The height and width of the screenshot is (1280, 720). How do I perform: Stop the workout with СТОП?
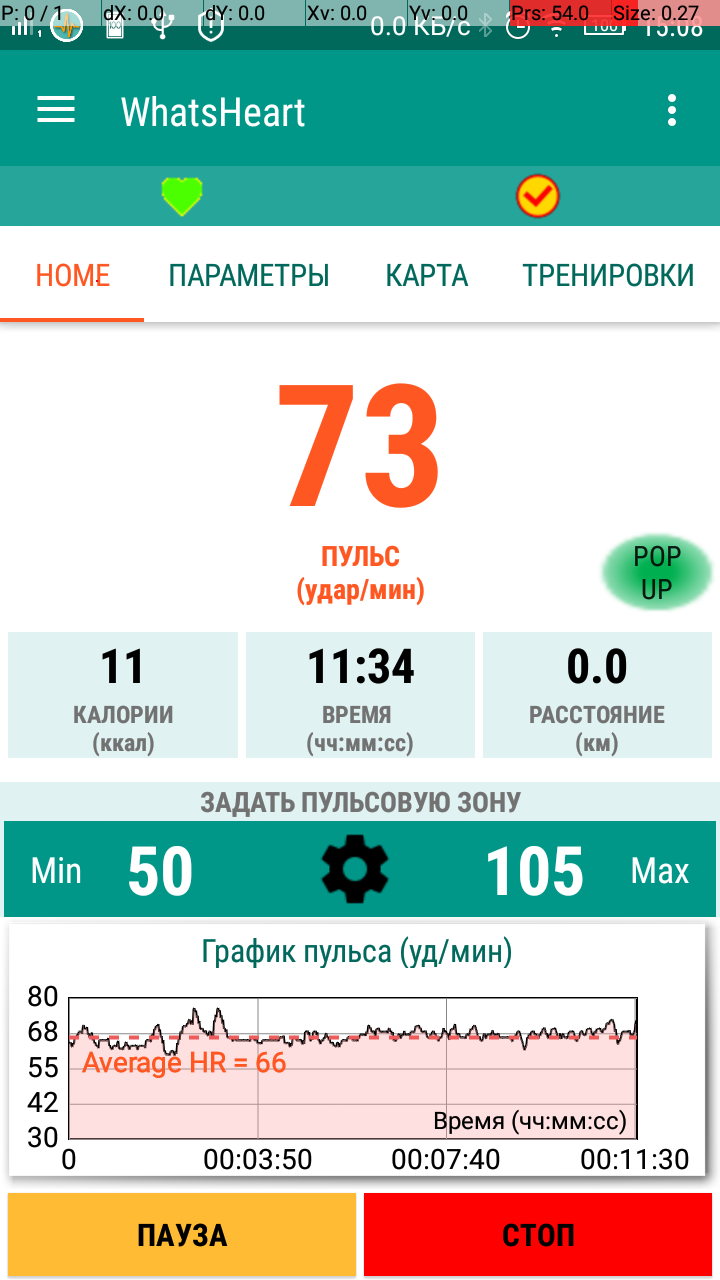(x=538, y=1235)
